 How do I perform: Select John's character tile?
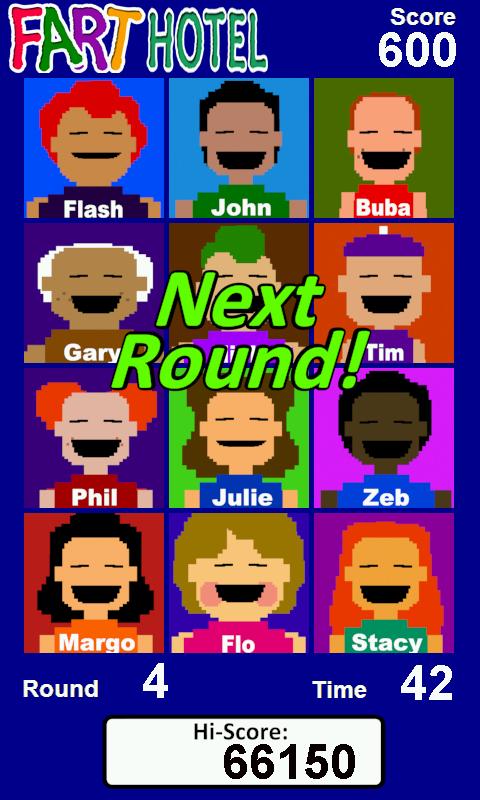click(x=239, y=148)
